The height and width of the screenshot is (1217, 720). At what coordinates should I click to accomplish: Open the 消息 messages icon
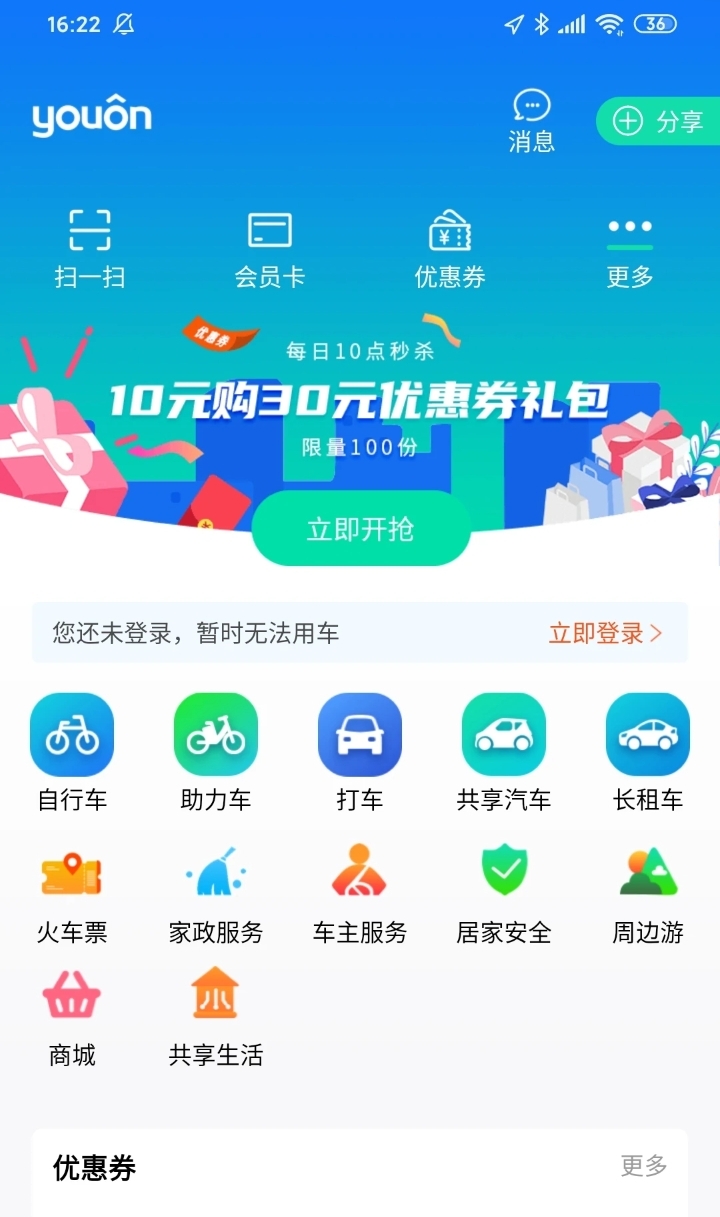pyautogui.click(x=531, y=121)
